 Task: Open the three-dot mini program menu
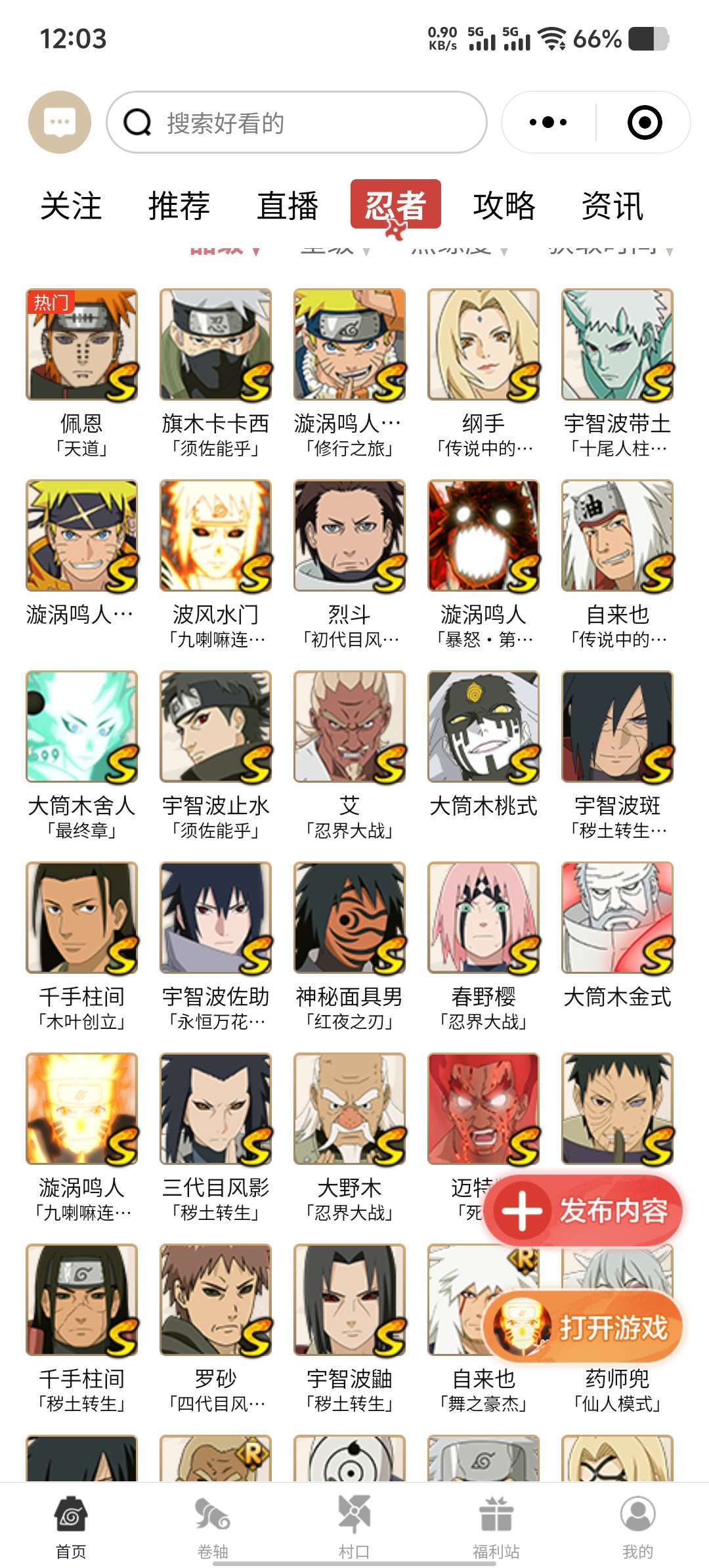pos(548,122)
